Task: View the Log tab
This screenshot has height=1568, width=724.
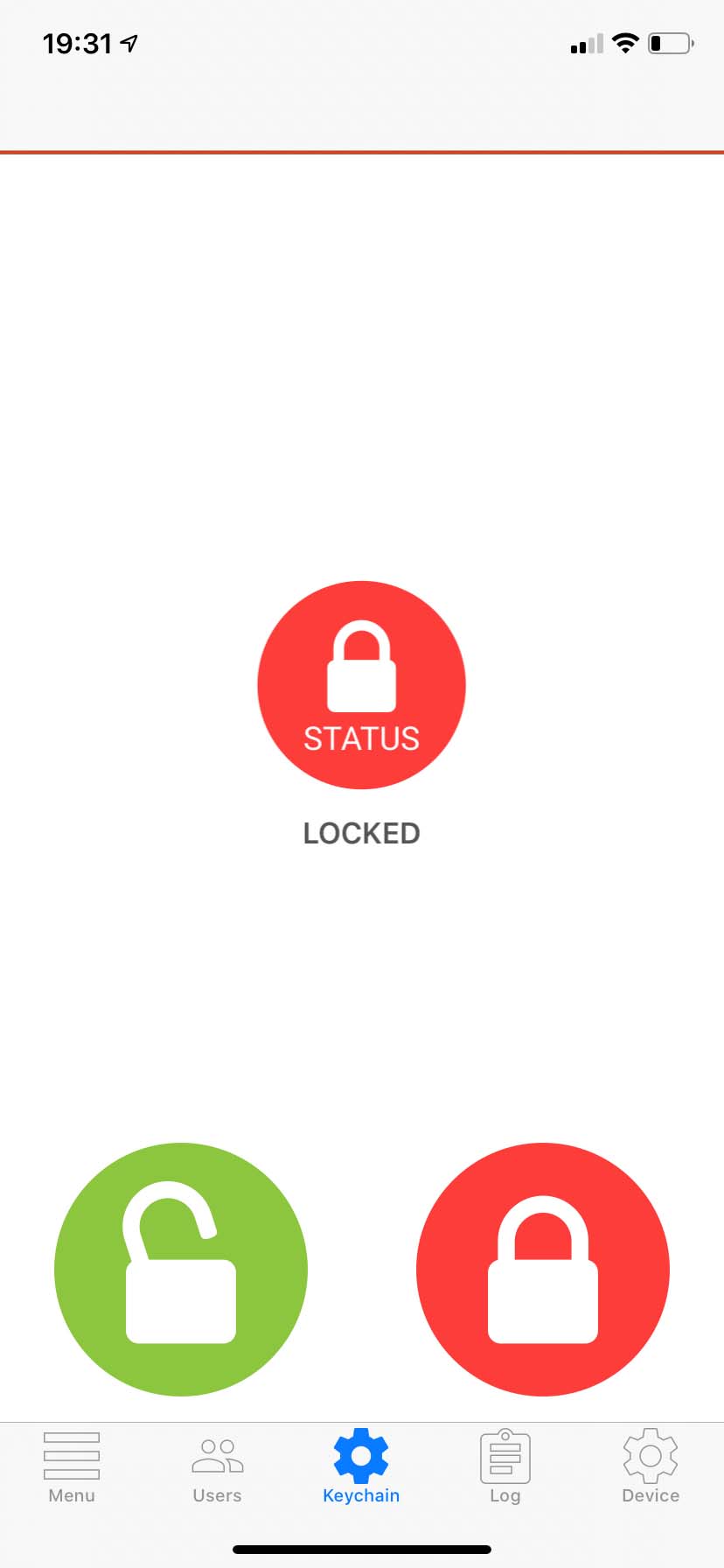Action: pyautogui.click(x=505, y=1466)
